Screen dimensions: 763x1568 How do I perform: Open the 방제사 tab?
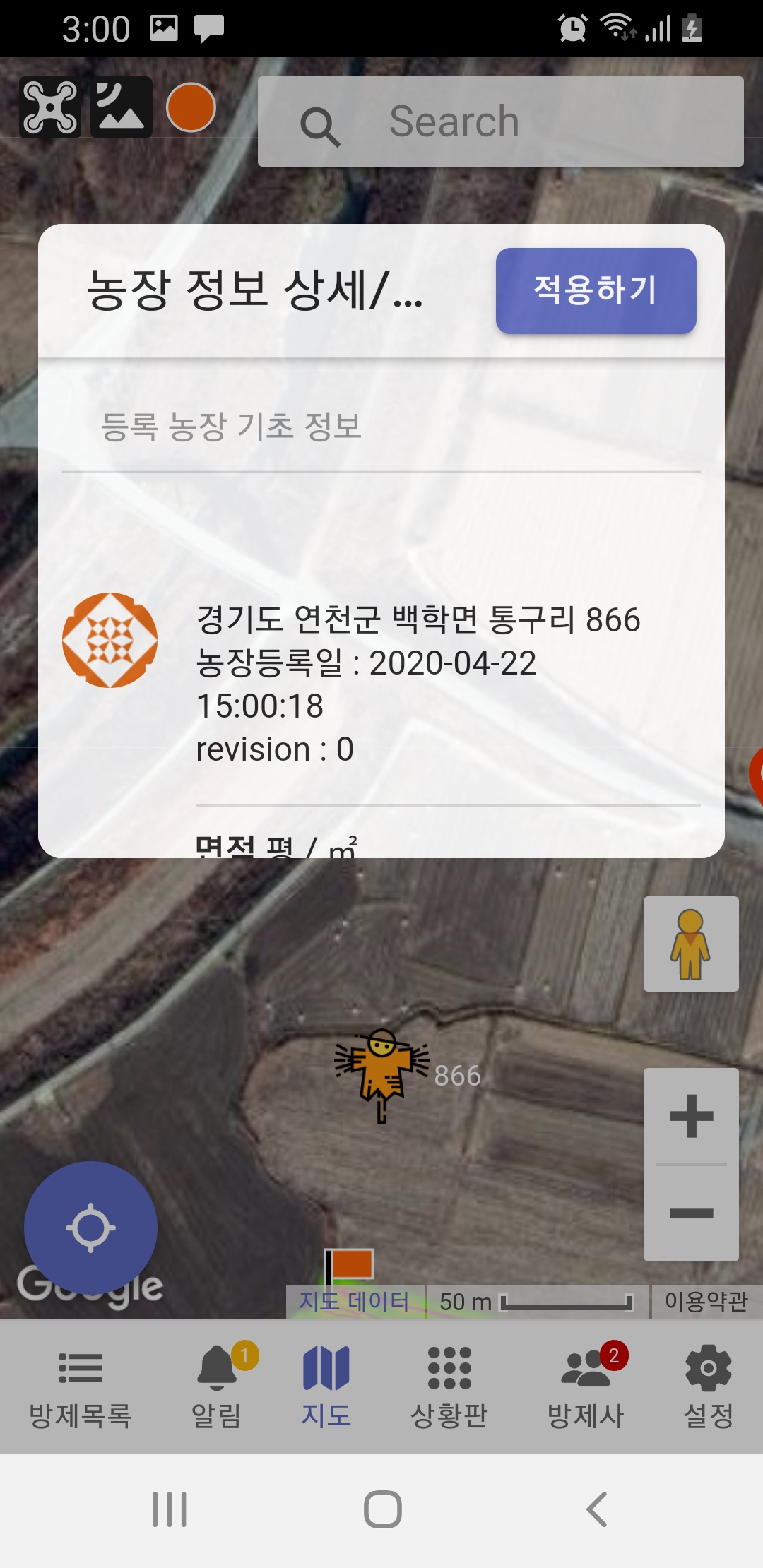[x=586, y=1387]
